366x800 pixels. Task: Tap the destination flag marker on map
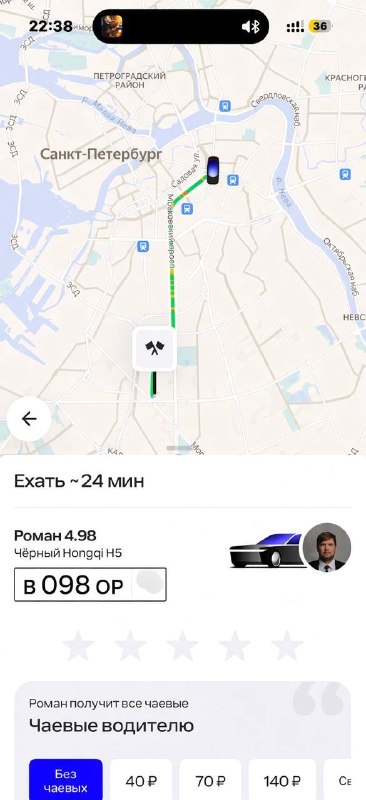(x=154, y=349)
